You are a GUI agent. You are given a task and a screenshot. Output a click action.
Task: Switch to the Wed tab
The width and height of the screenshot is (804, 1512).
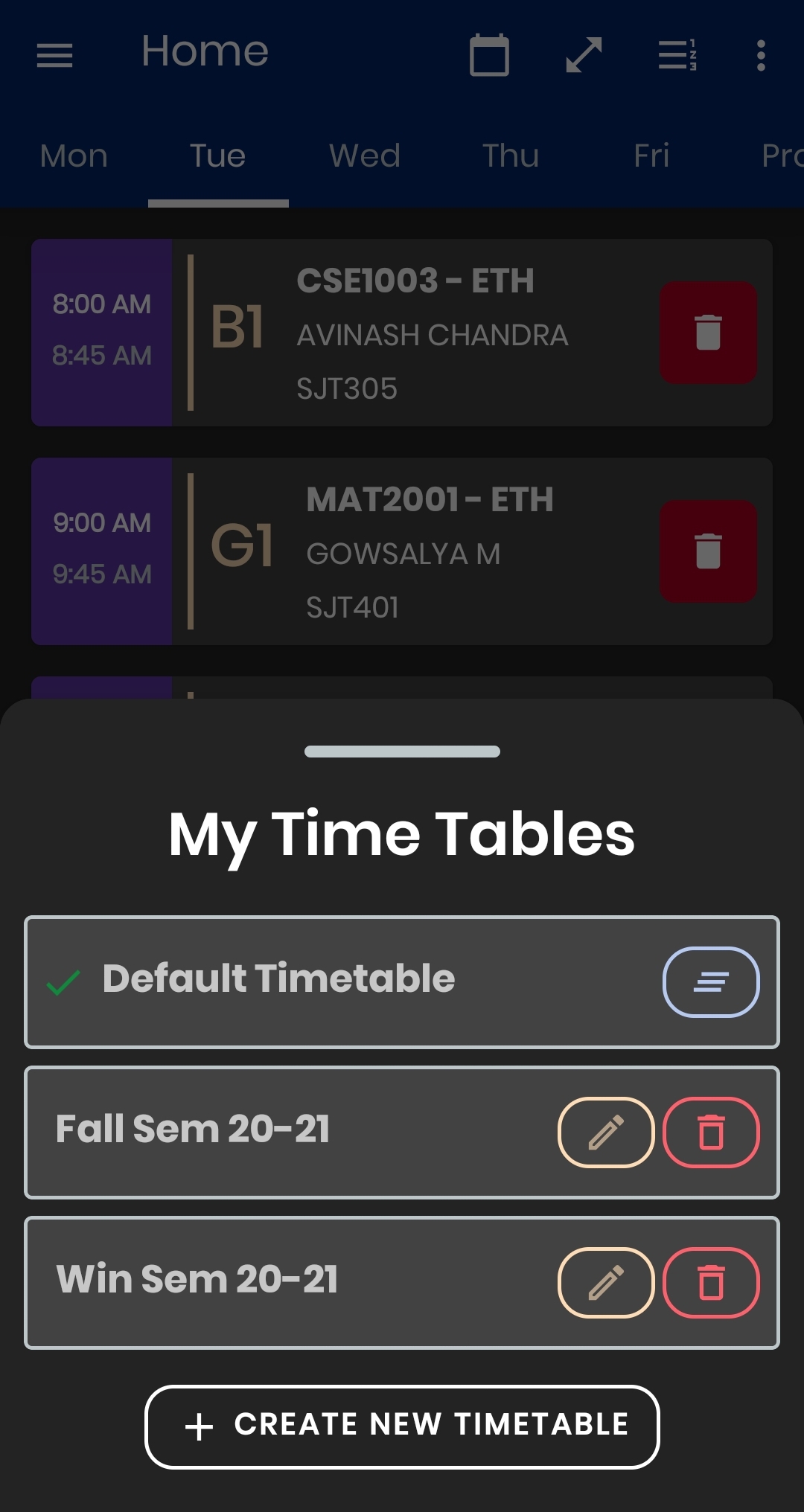coord(365,156)
